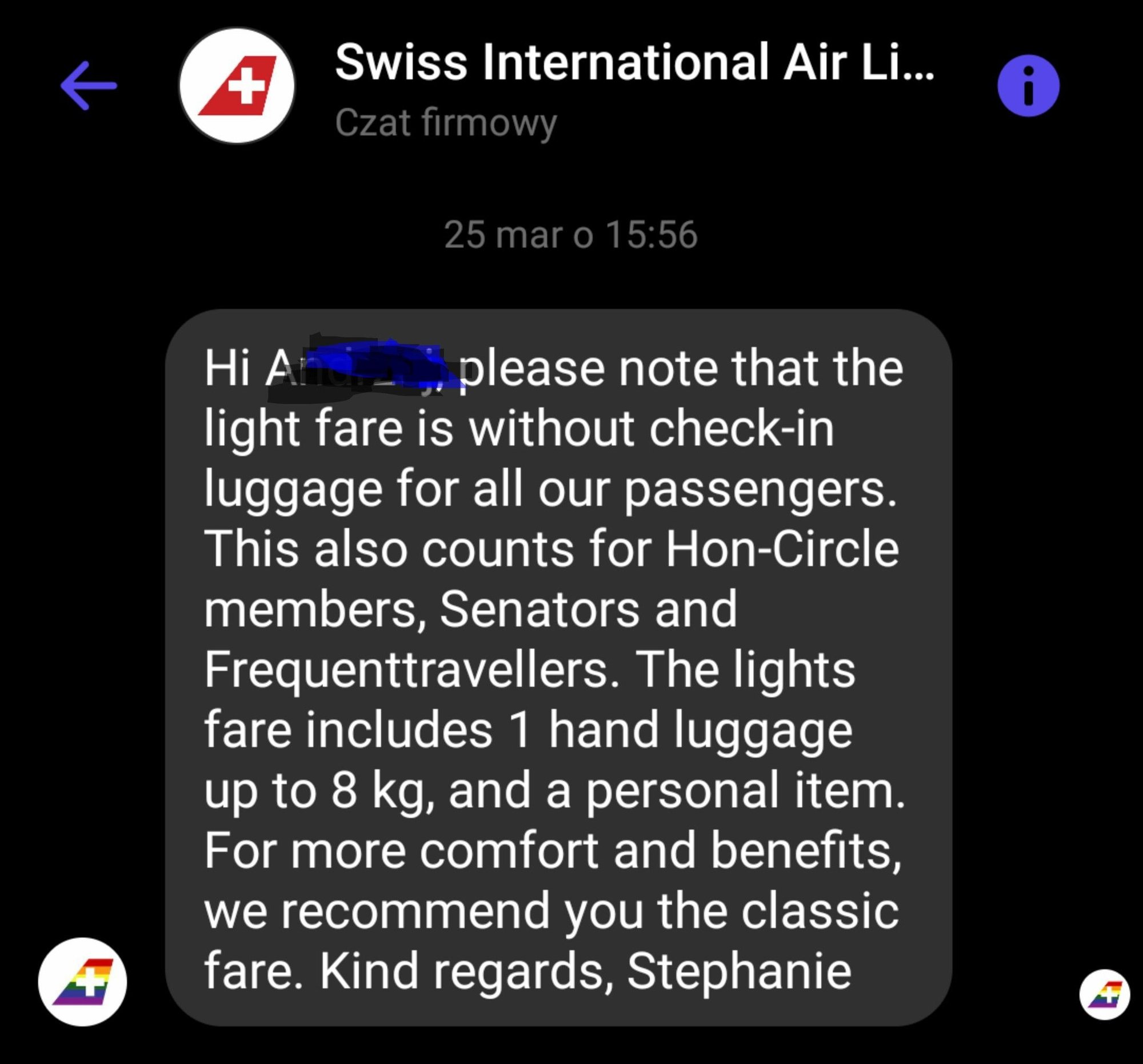Tap the sender avatar beside Stephanie's message
This screenshot has height=1064, width=1143.
coord(82,982)
